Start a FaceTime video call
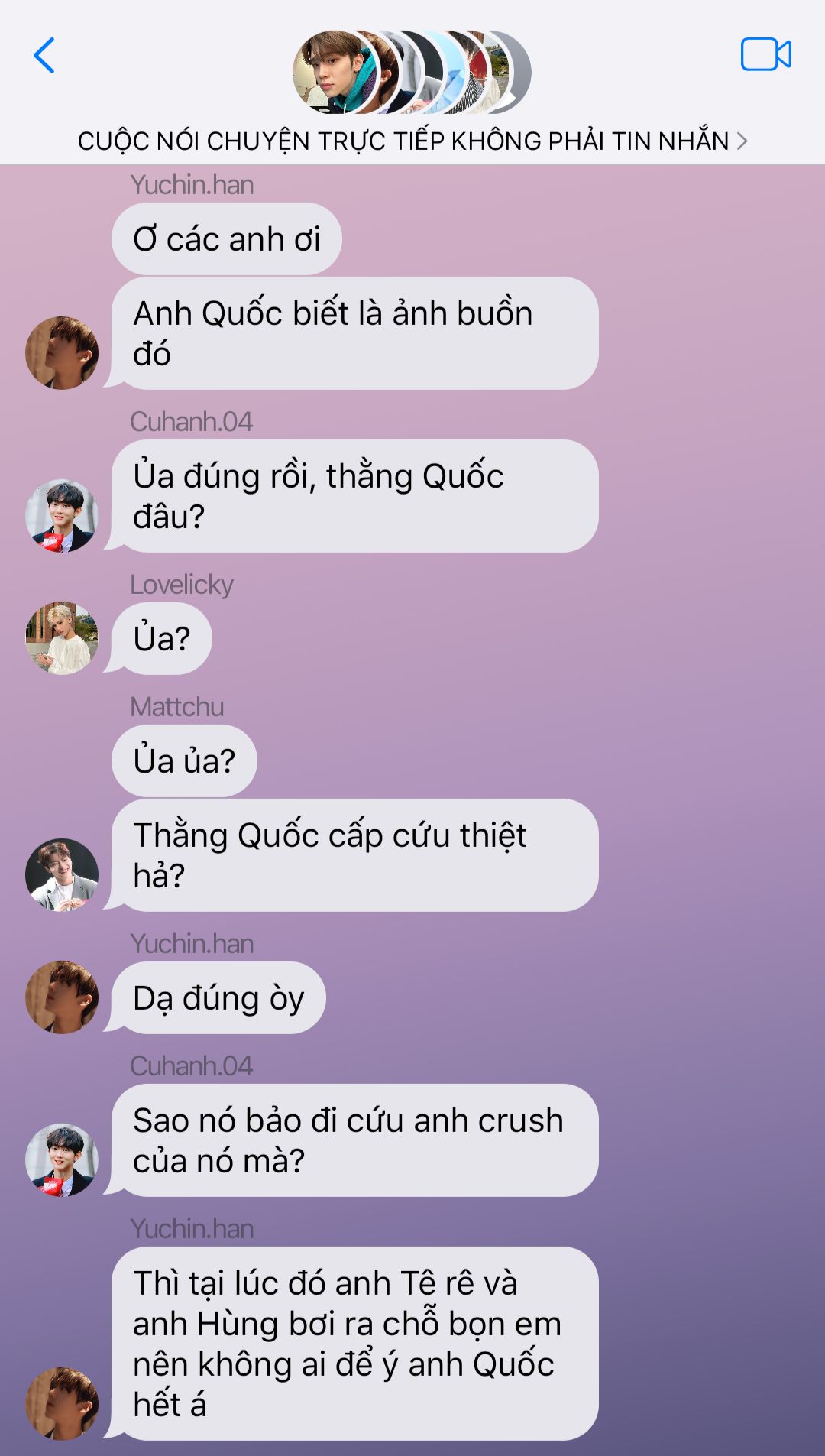 point(765,55)
